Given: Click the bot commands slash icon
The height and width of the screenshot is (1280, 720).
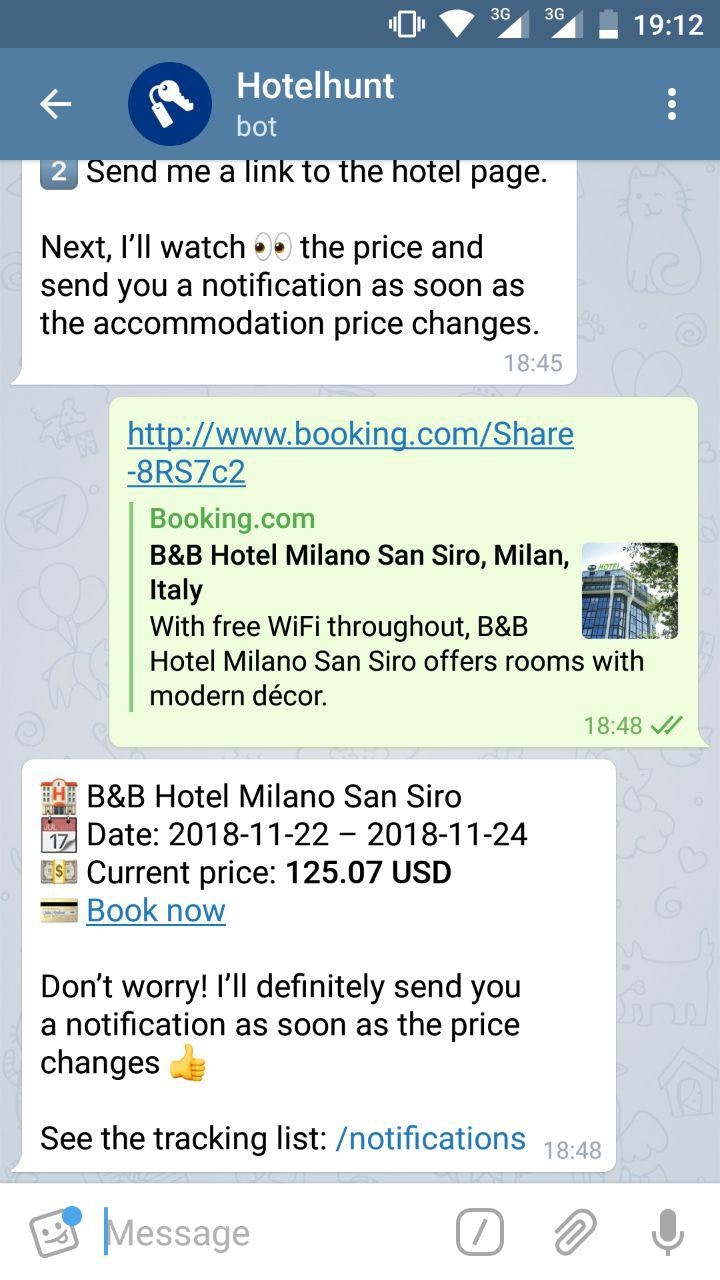Looking at the screenshot, I should (478, 1232).
